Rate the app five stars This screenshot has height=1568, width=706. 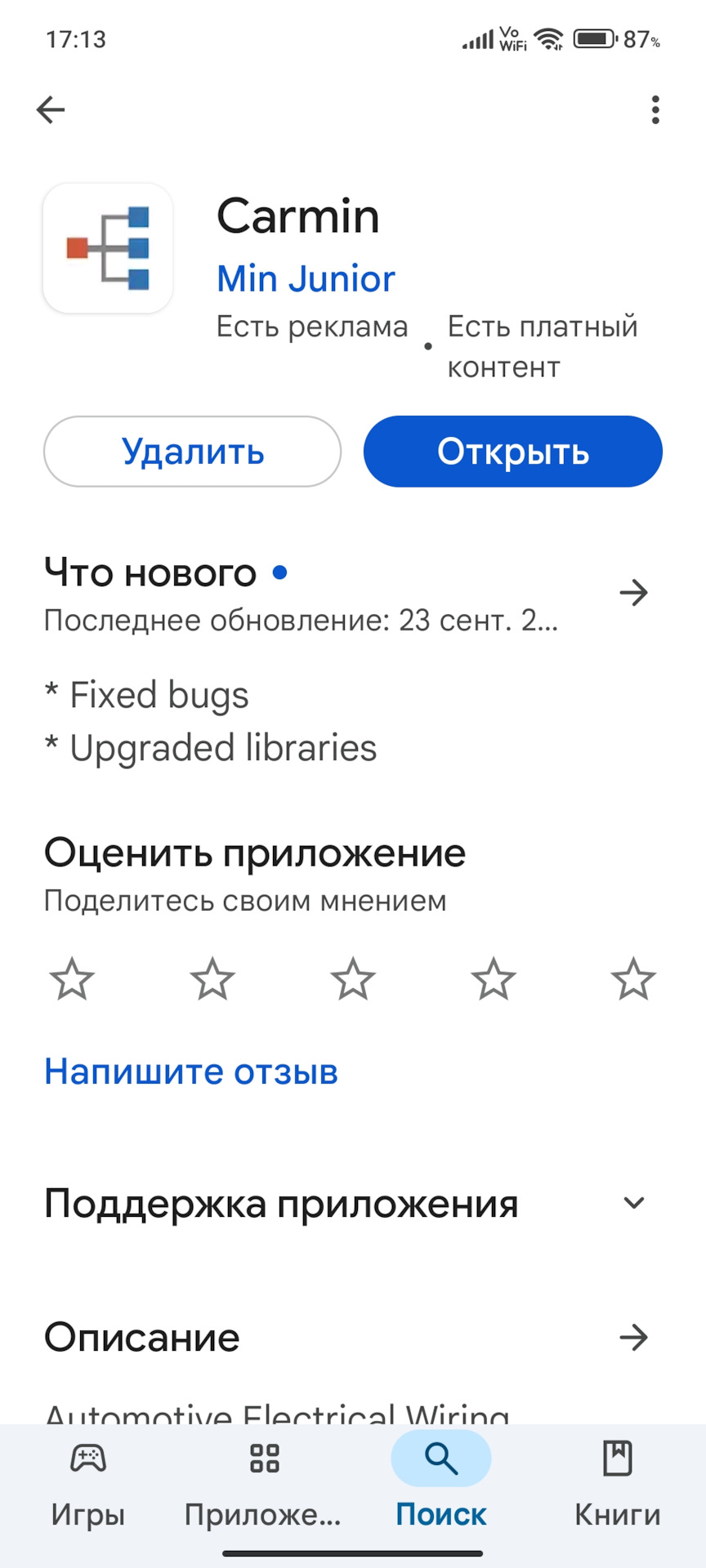pyautogui.click(x=634, y=978)
